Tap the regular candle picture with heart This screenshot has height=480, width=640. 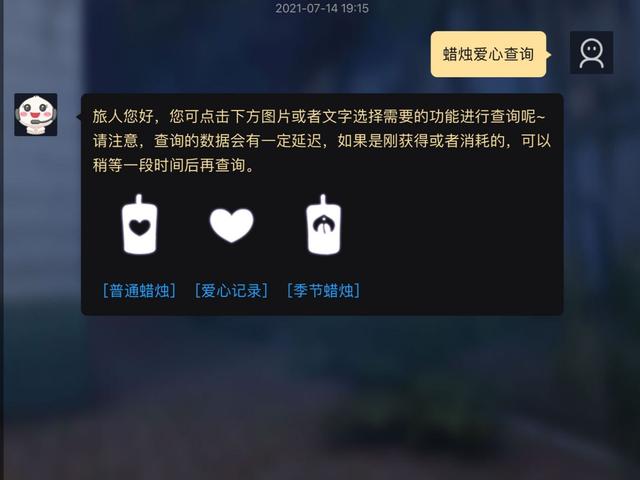(x=140, y=225)
